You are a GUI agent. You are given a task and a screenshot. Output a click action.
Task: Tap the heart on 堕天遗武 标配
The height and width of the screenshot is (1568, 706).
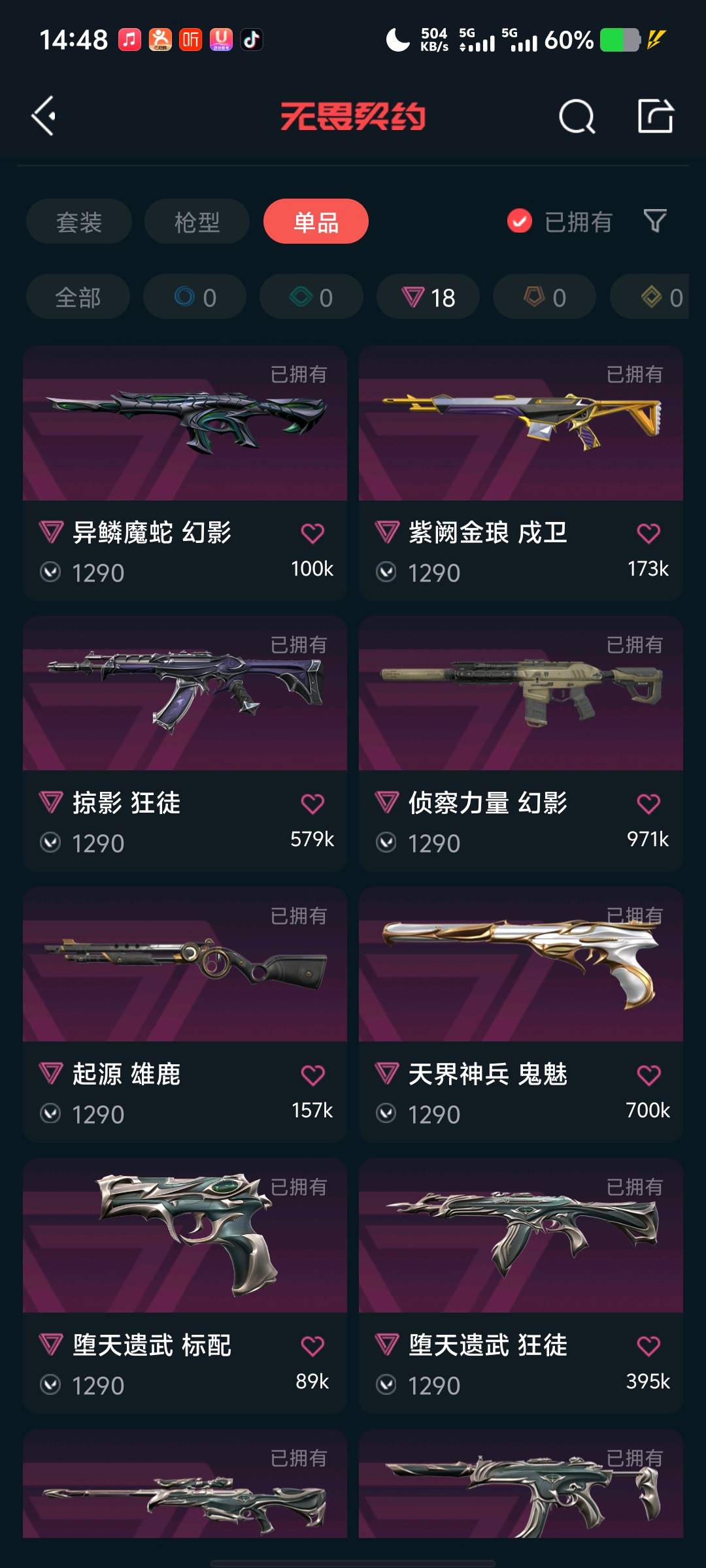[312, 1346]
